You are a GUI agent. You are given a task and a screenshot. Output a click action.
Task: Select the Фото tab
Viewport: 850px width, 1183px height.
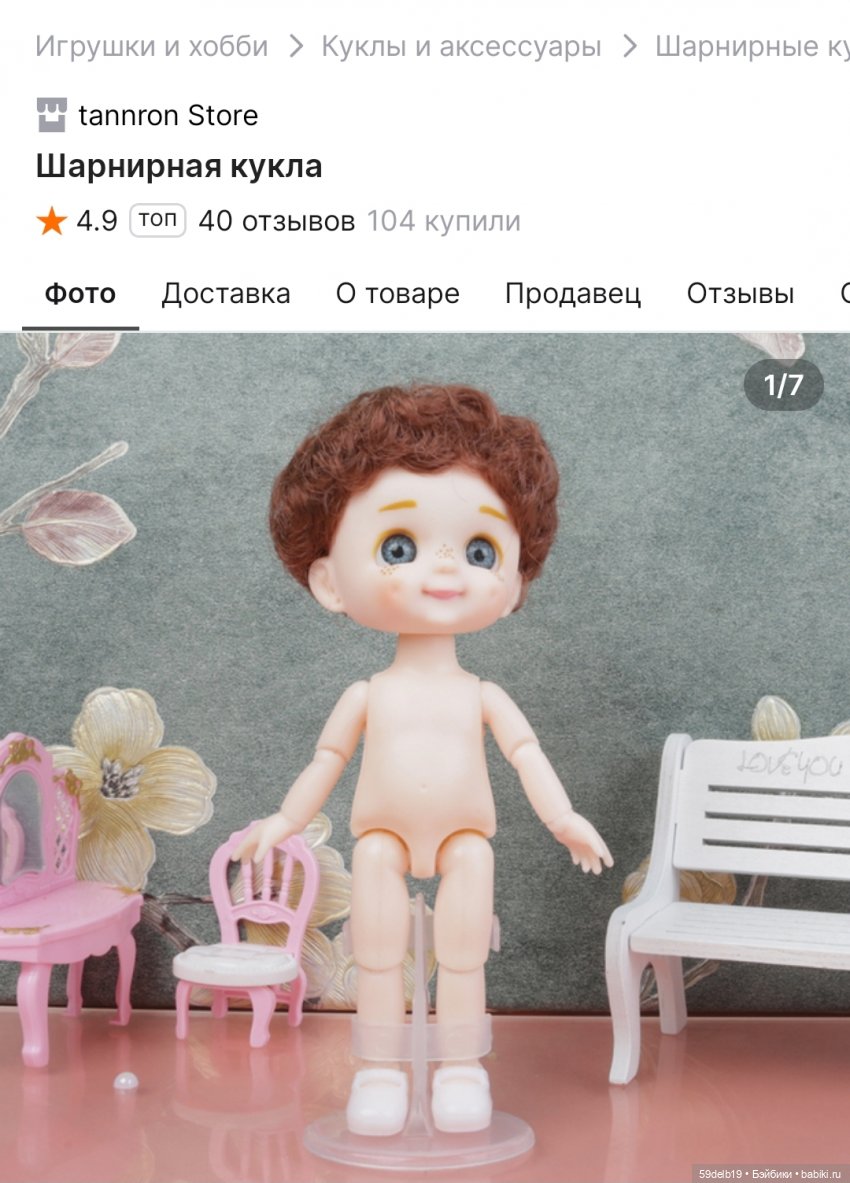pyautogui.click(x=80, y=294)
